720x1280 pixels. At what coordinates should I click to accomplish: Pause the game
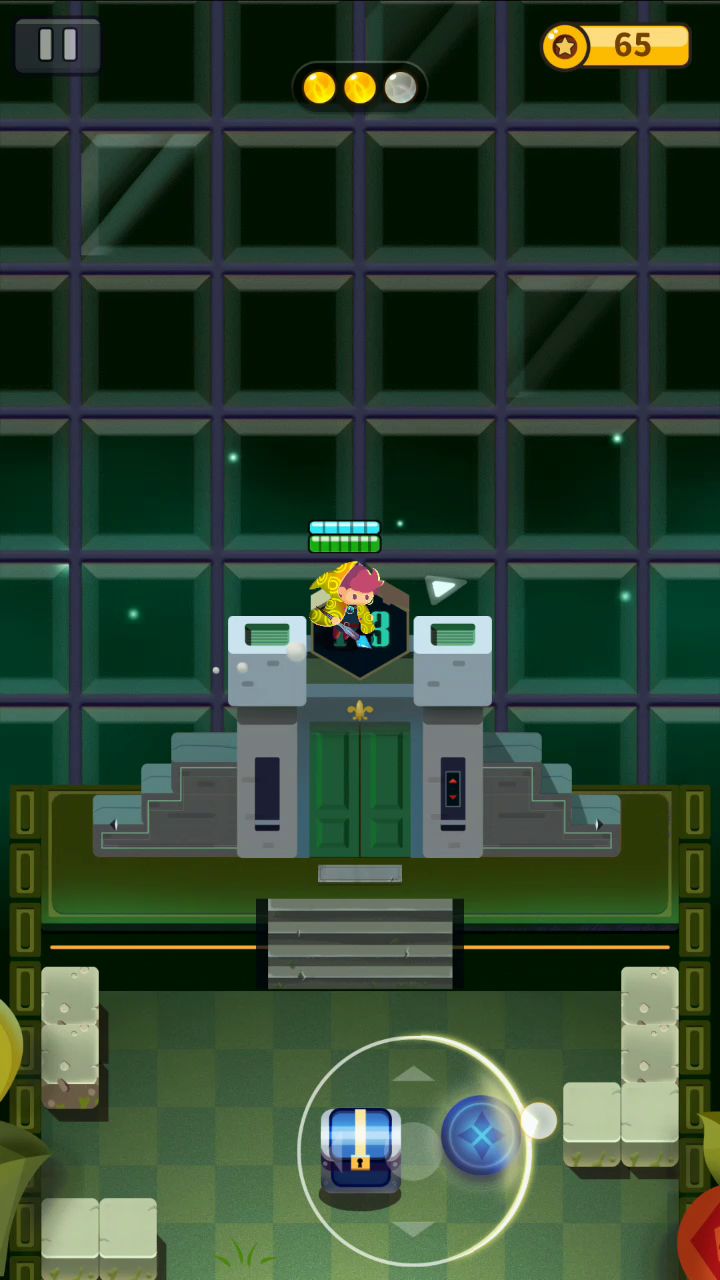[x=57, y=45]
